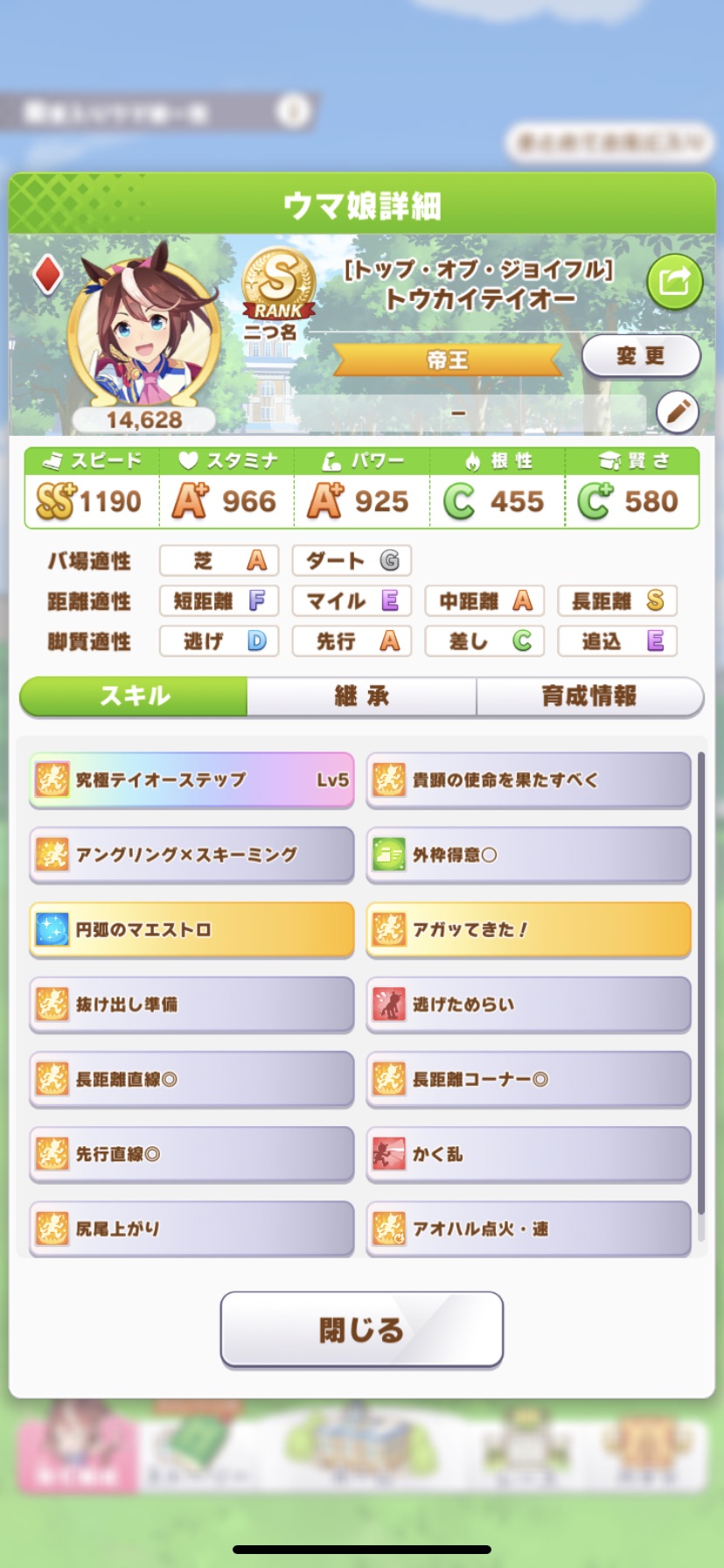This screenshot has height=1568, width=724.
Task: Tap the 変更 button beside the title
Action: point(641,356)
